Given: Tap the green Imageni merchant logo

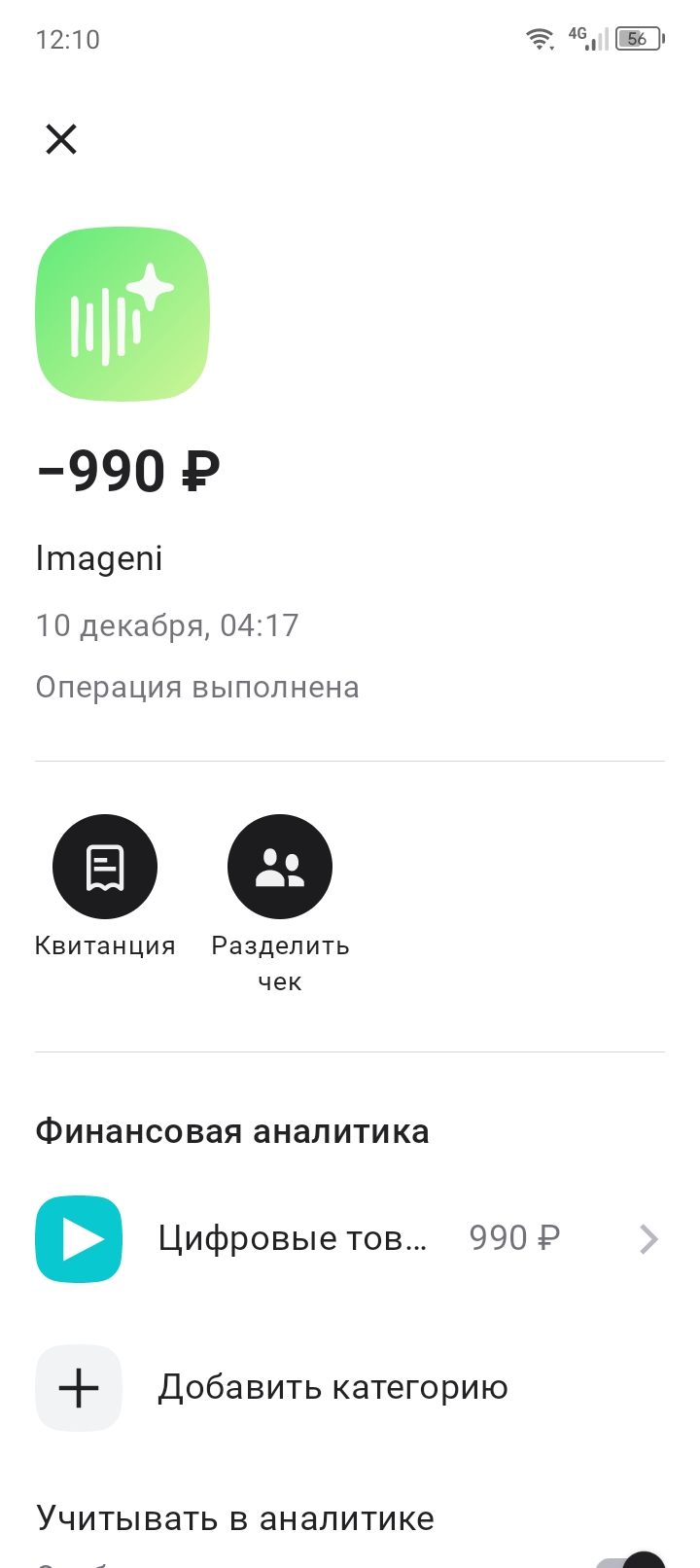Looking at the screenshot, I should (x=122, y=313).
